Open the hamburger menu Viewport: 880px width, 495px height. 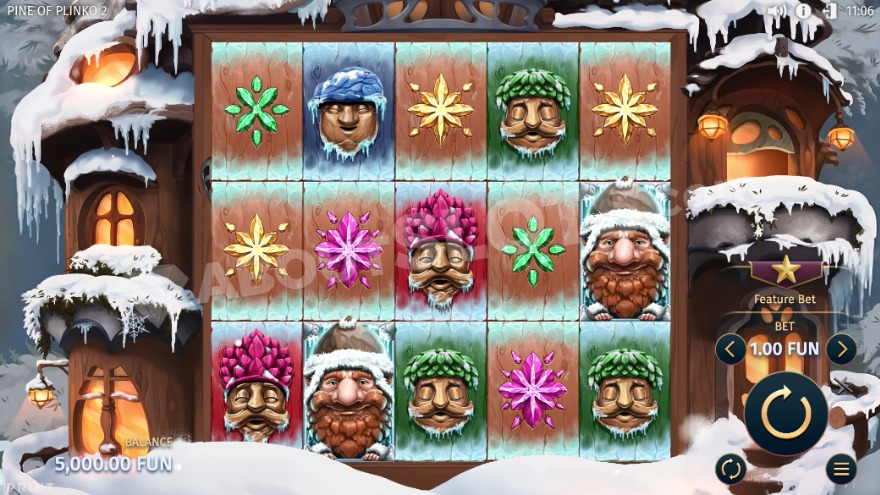coord(841,468)
